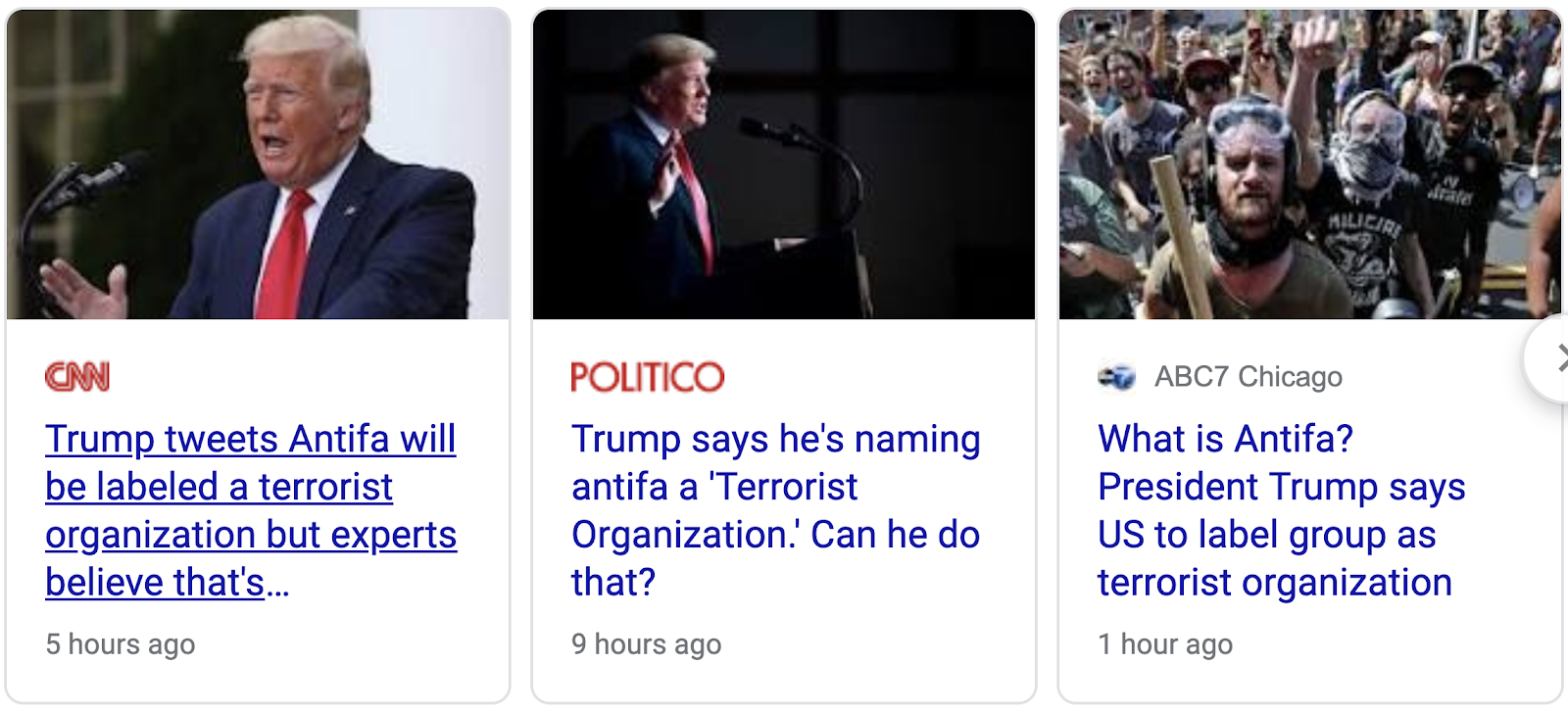The height and width of the screenshot is (710, 1568).
Task: Tap the ABC7 story's protest crowd photo
Action: [x=1310, y=165]
